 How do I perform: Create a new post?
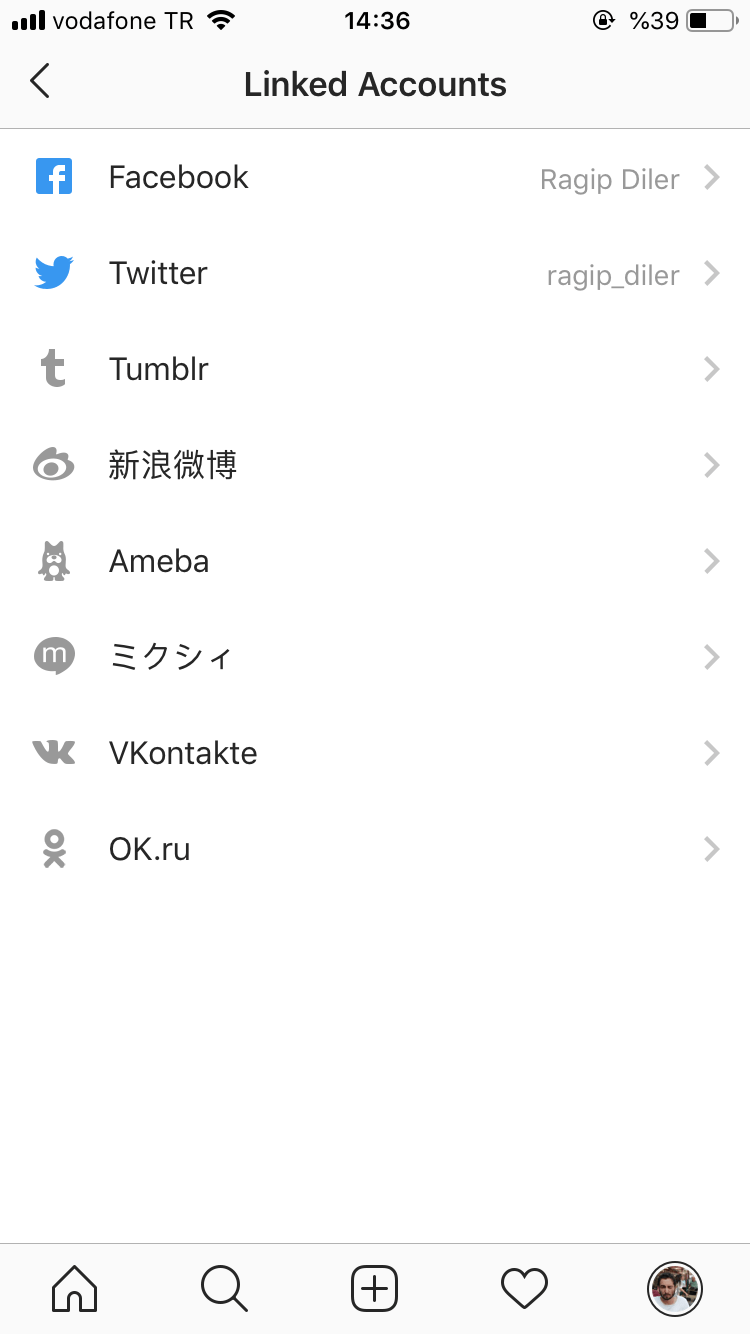[x=375, y=1288]
